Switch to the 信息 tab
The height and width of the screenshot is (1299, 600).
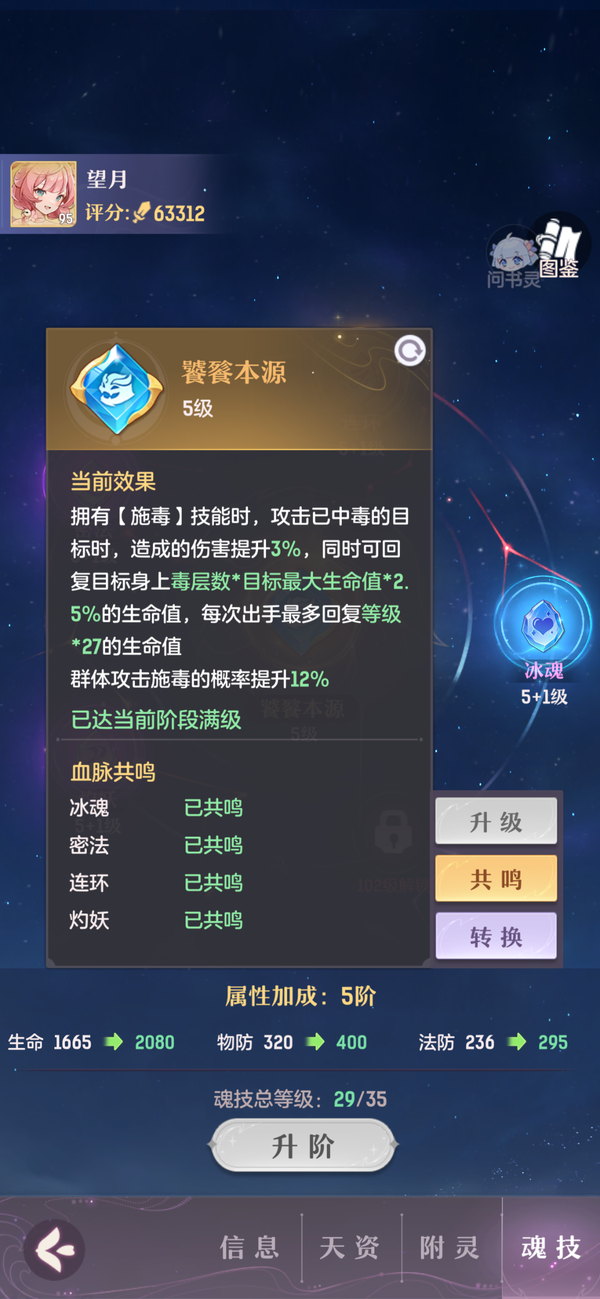pos(250,1247)
